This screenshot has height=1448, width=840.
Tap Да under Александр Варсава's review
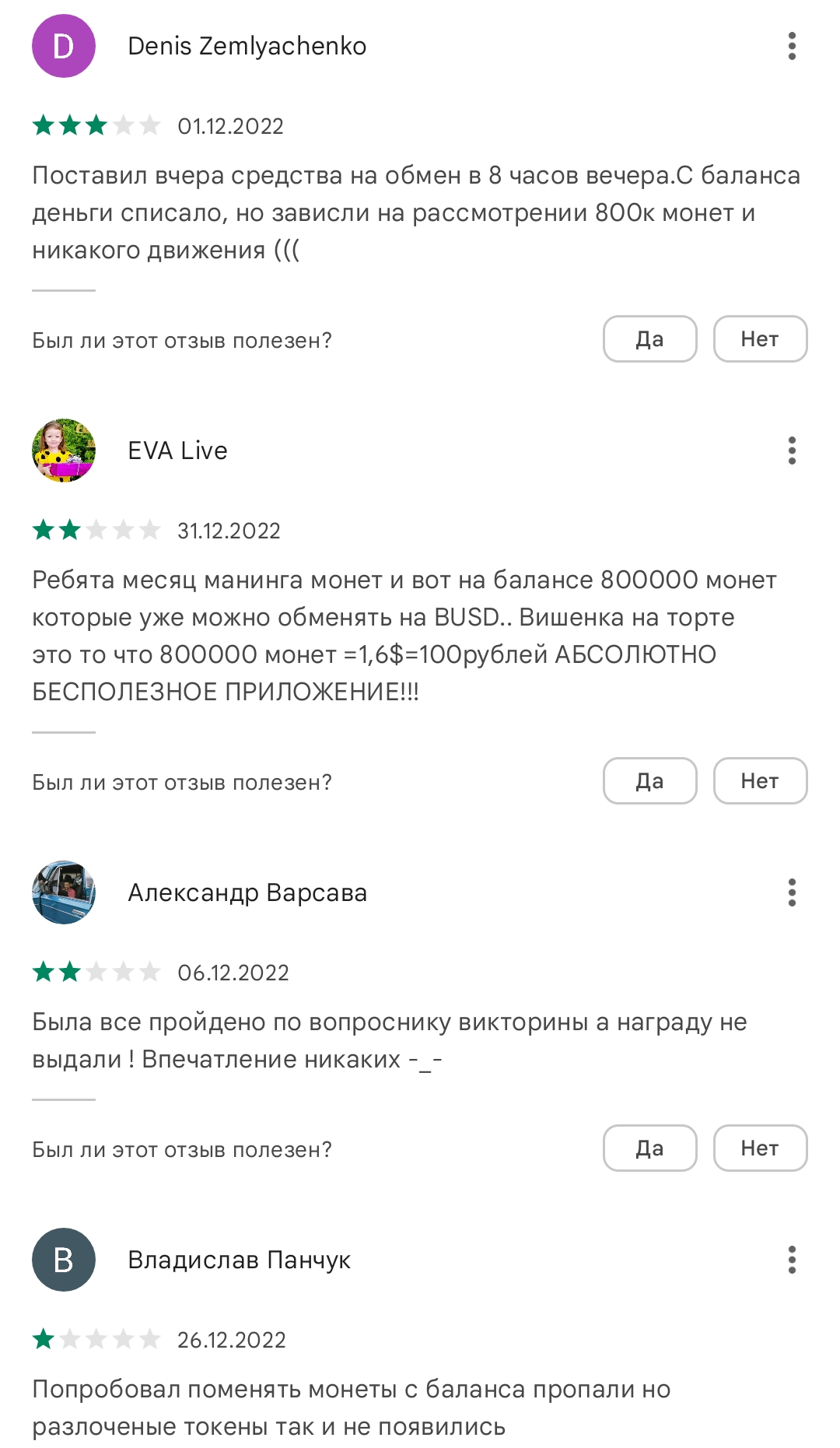[x=649, y=1148]
